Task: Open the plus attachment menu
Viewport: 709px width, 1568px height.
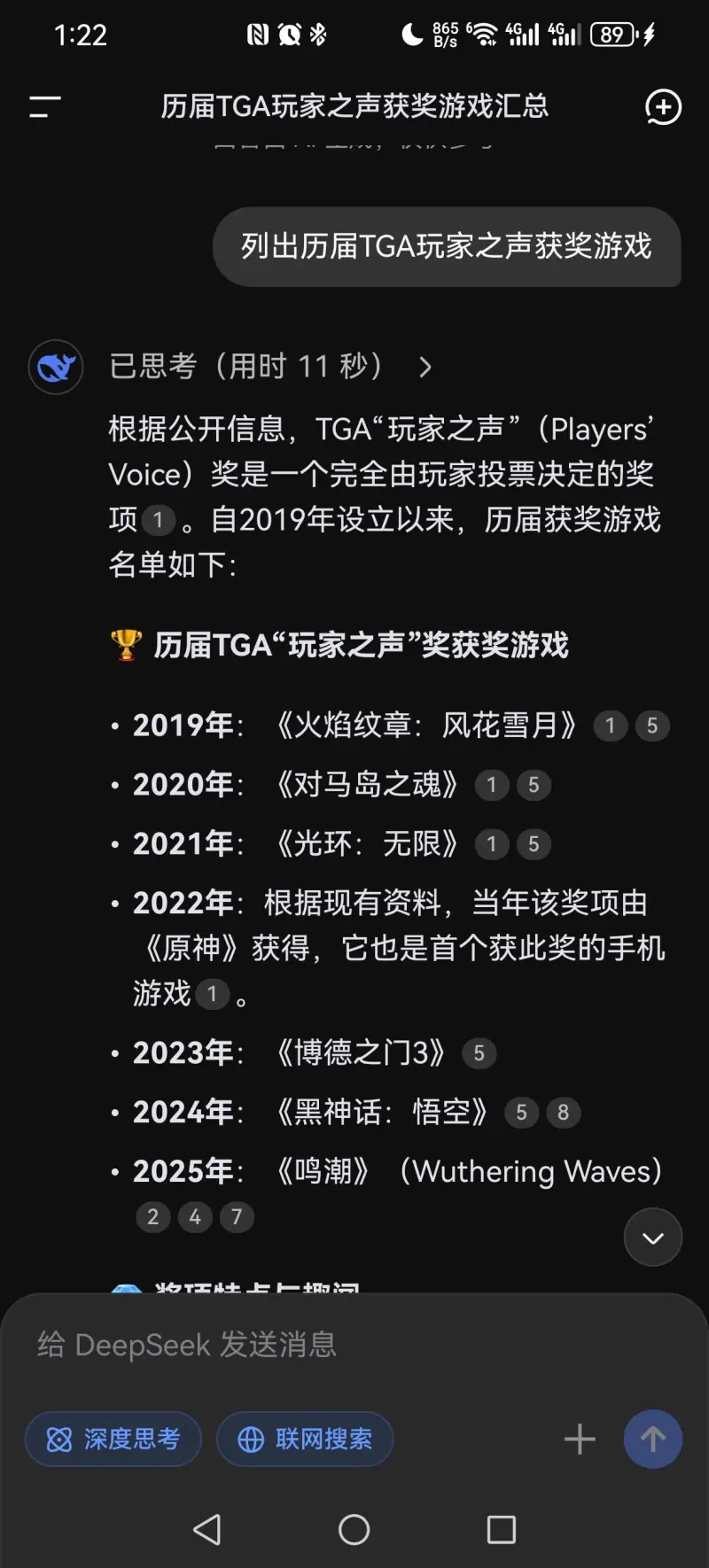Action: click(580, 1440)
